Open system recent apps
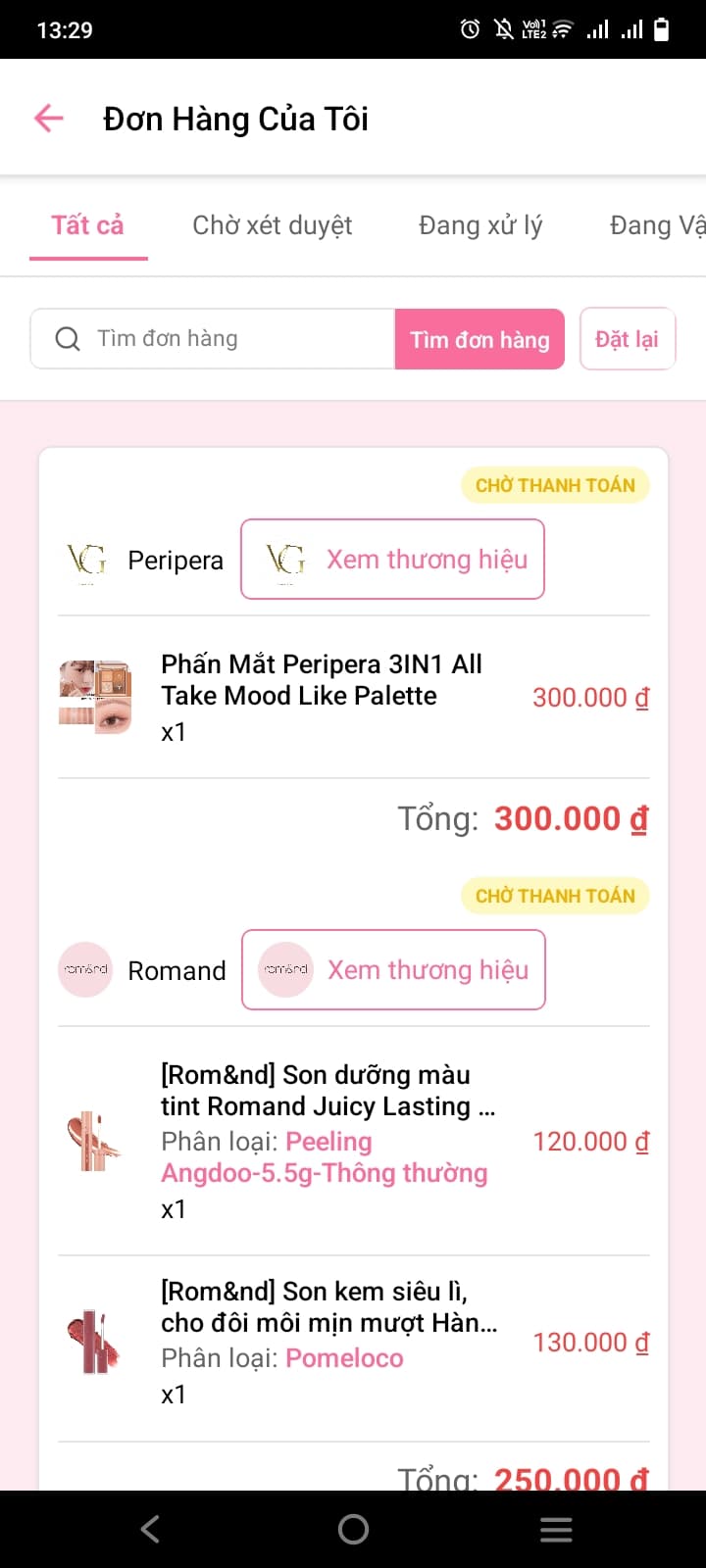This screenshot has height=1568, width=706. [555, 1529]
